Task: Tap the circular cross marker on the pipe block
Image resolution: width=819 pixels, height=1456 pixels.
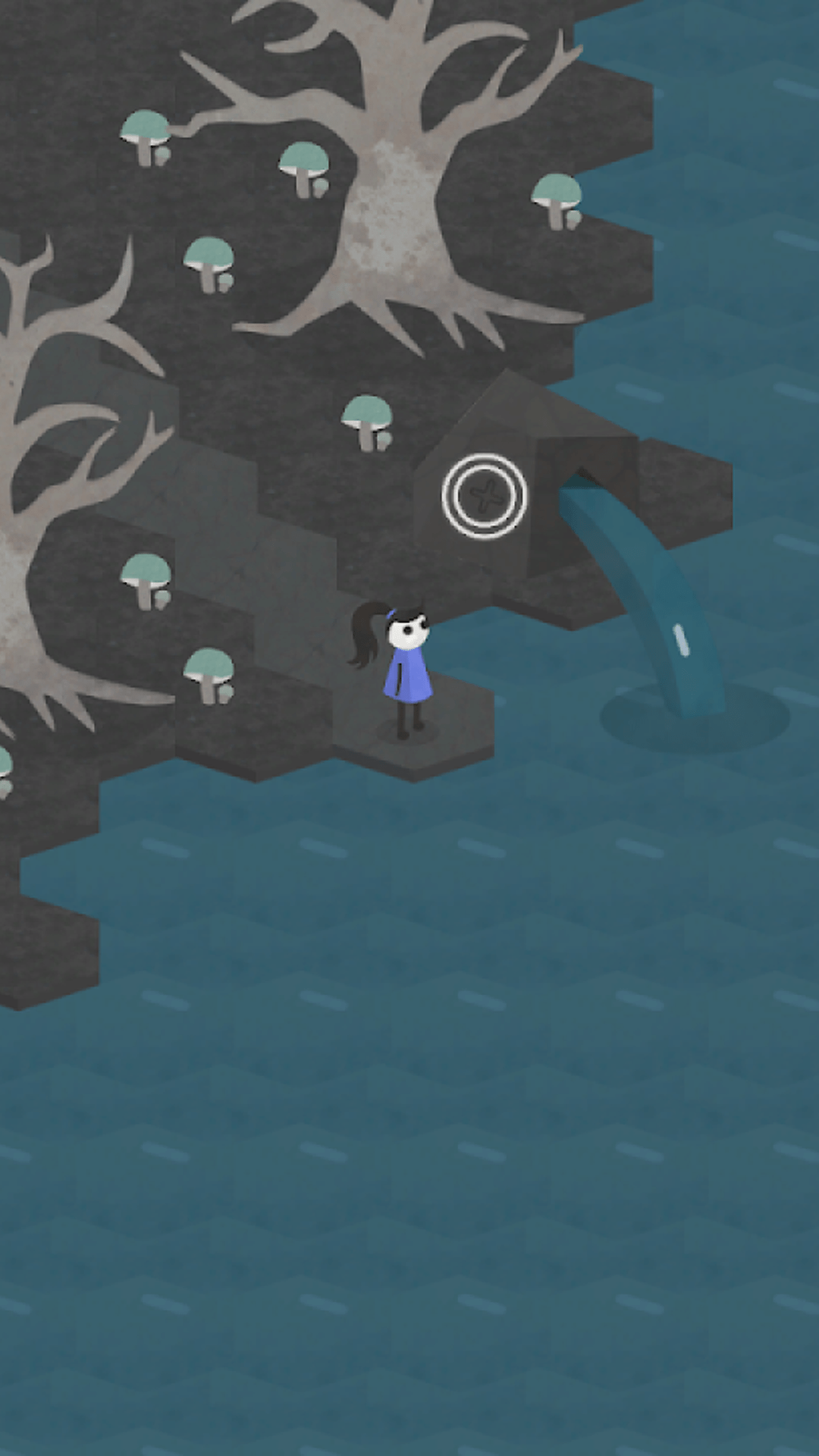Action: 484,497
